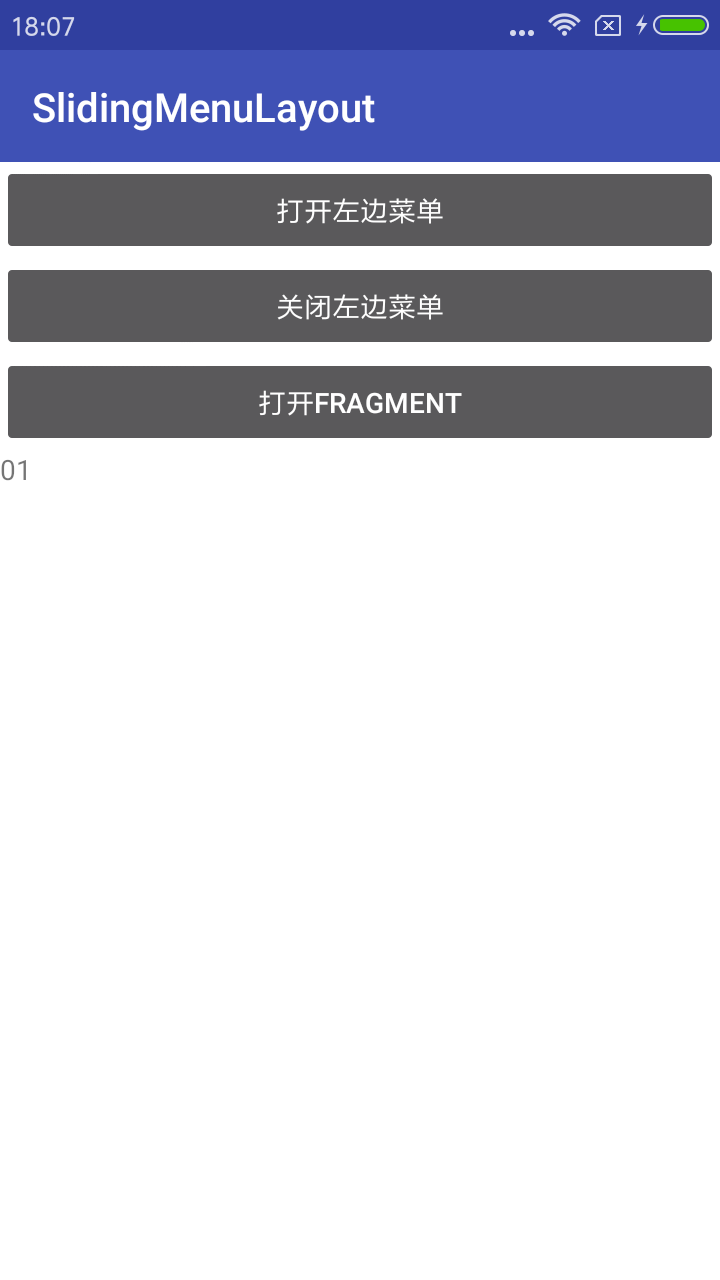Open the fragment with 打开FRAGMENT

pos(360,402)
